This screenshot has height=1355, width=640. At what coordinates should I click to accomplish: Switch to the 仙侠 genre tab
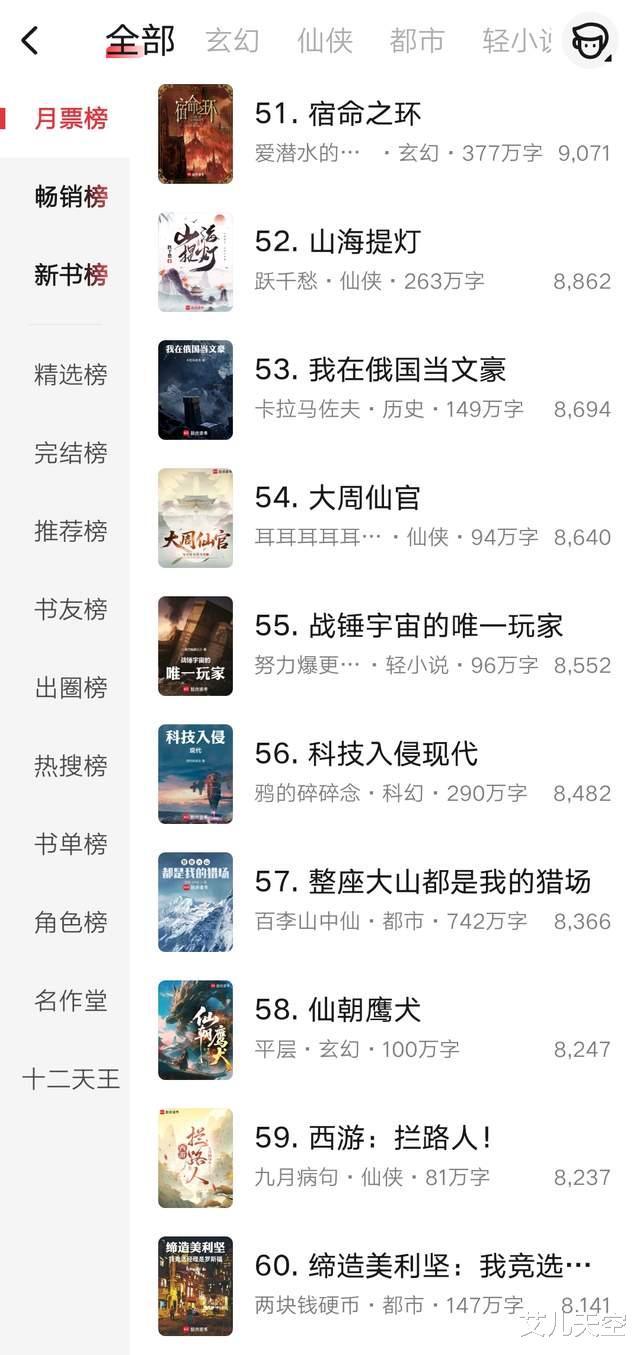325,41
